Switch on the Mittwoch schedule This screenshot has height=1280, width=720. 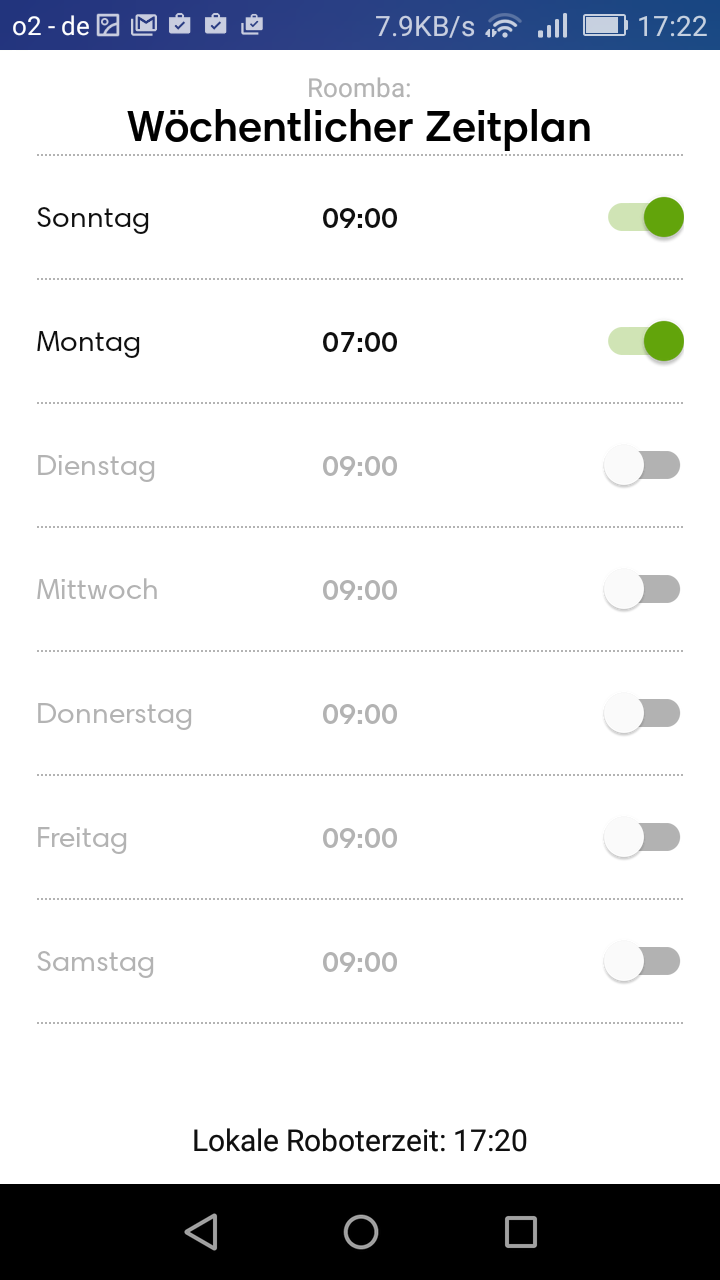[x=643, y=589]
